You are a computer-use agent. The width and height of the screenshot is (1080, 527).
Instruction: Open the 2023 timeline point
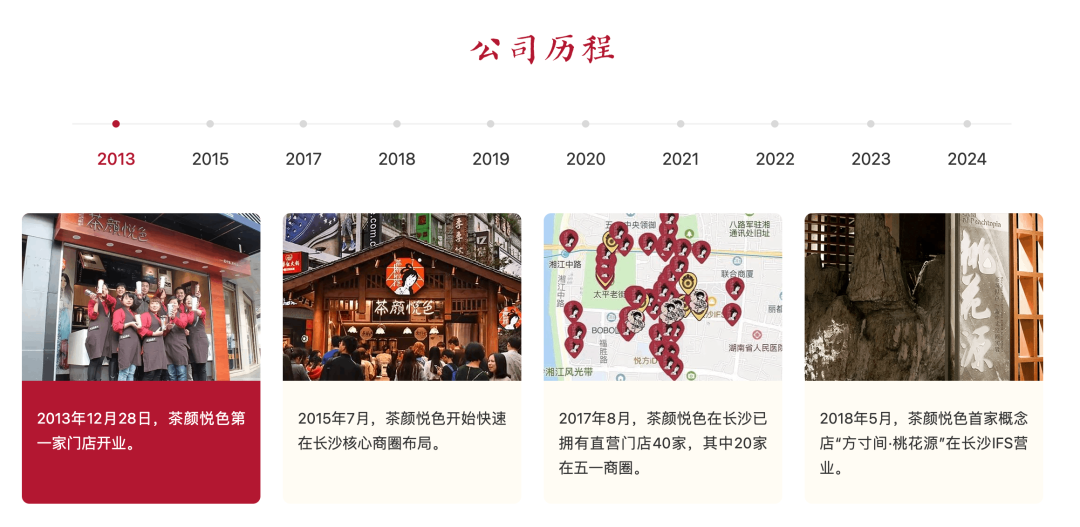tap(871, 158)
